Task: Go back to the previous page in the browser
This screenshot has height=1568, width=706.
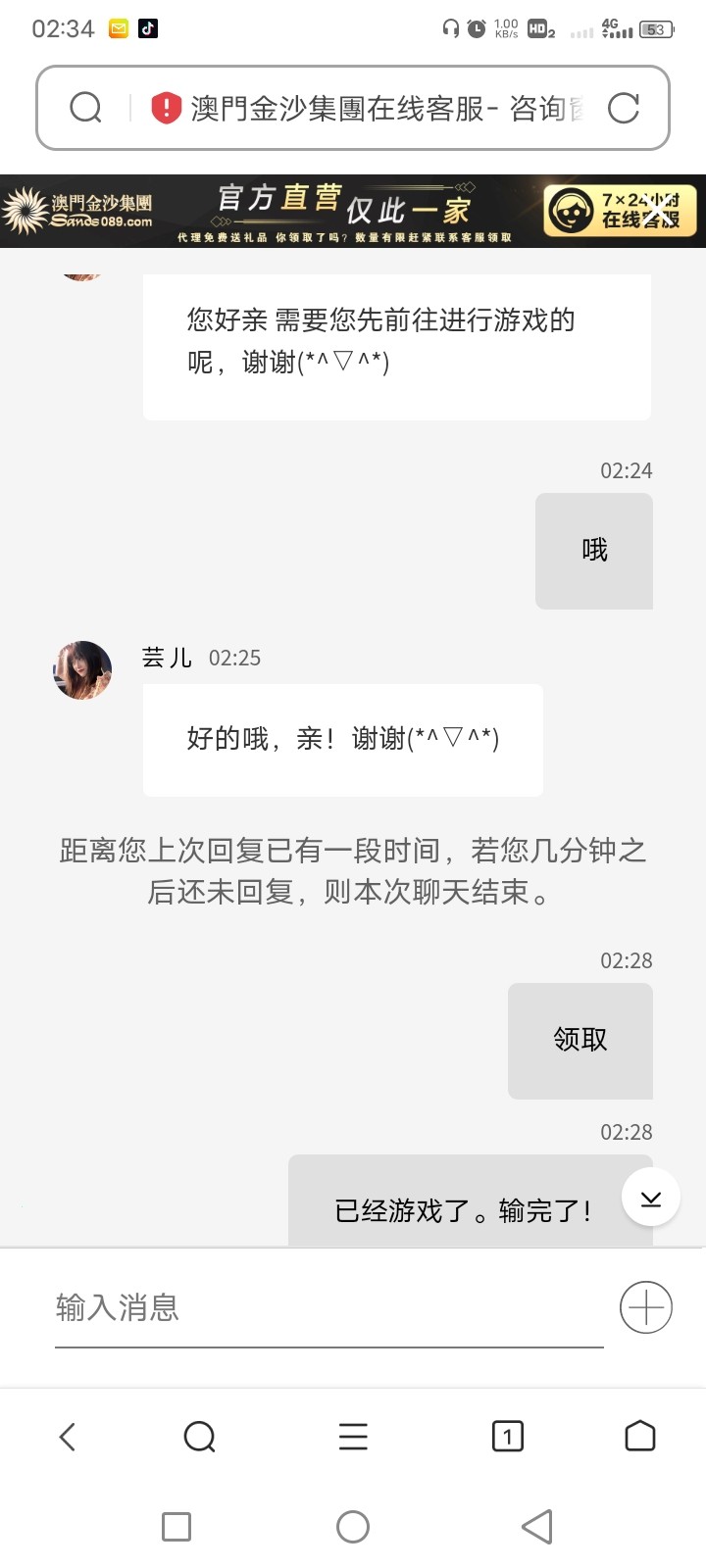Action: pos(68,1437)
